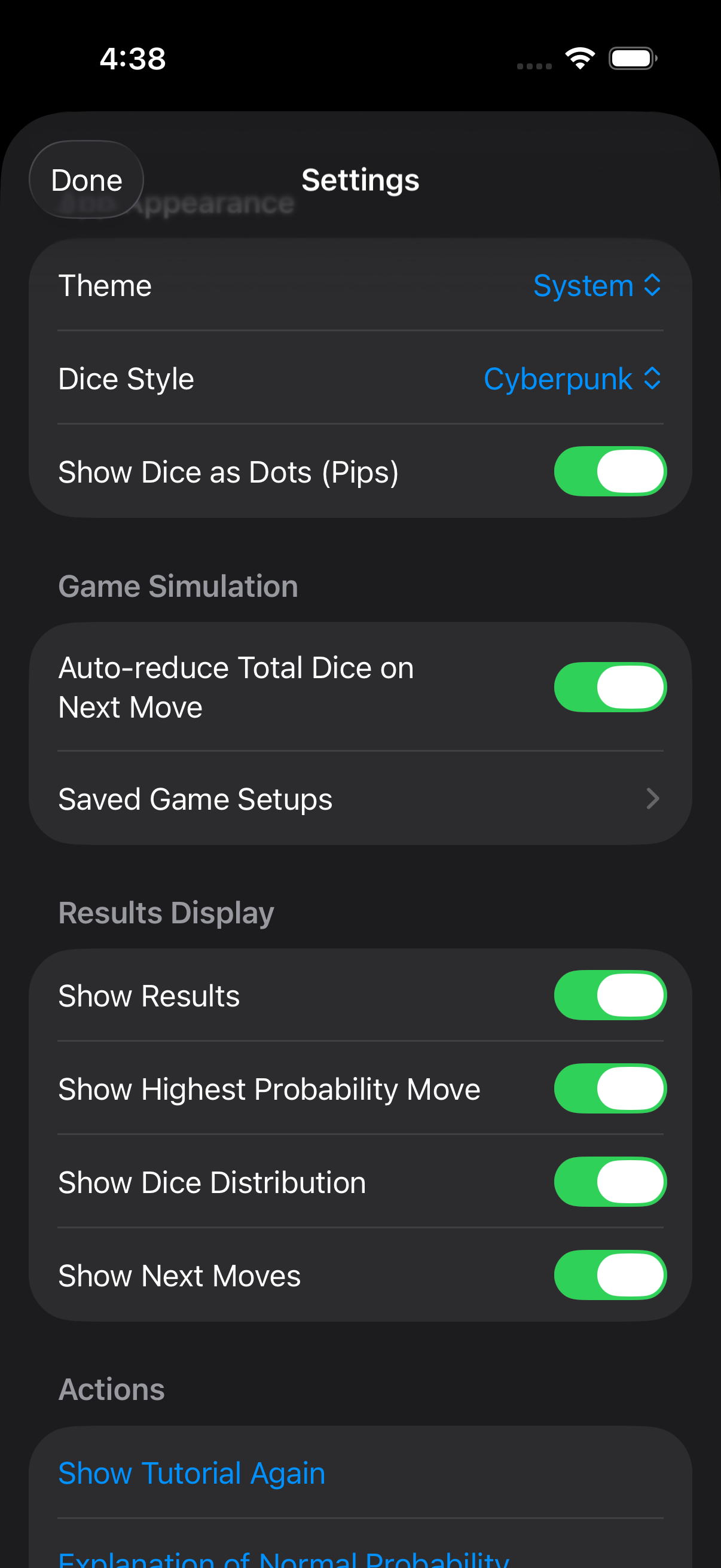721x1568 pixels.
Task: Tap the battery indicator
Action: click(x=632, y=58)
